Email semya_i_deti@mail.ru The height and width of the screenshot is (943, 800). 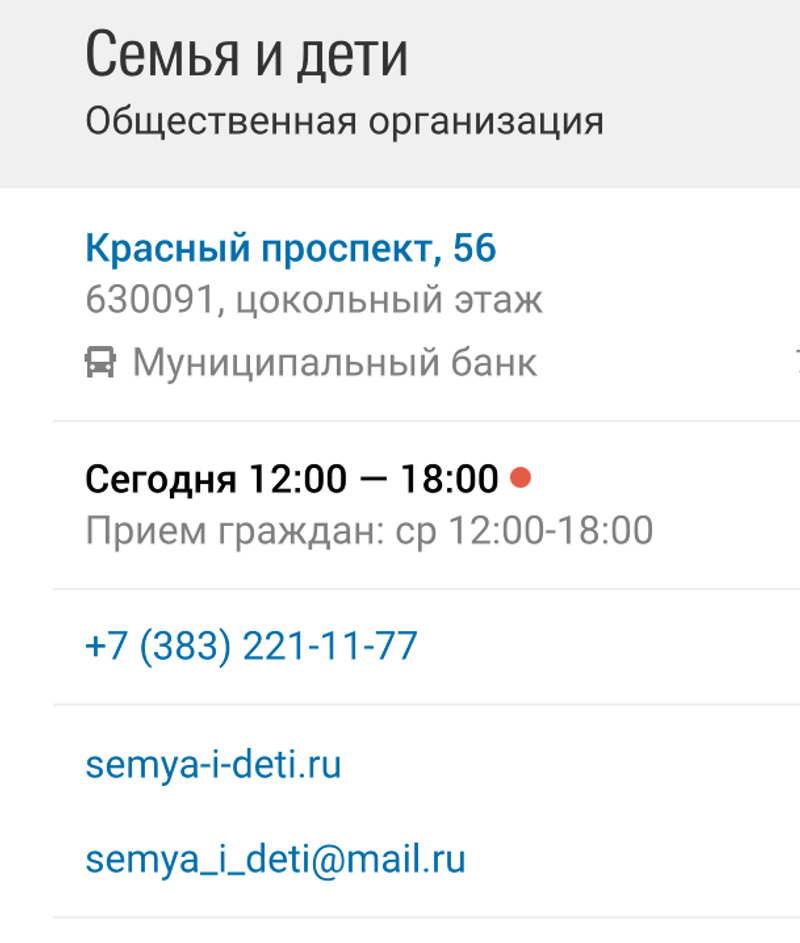click(275, 859)
